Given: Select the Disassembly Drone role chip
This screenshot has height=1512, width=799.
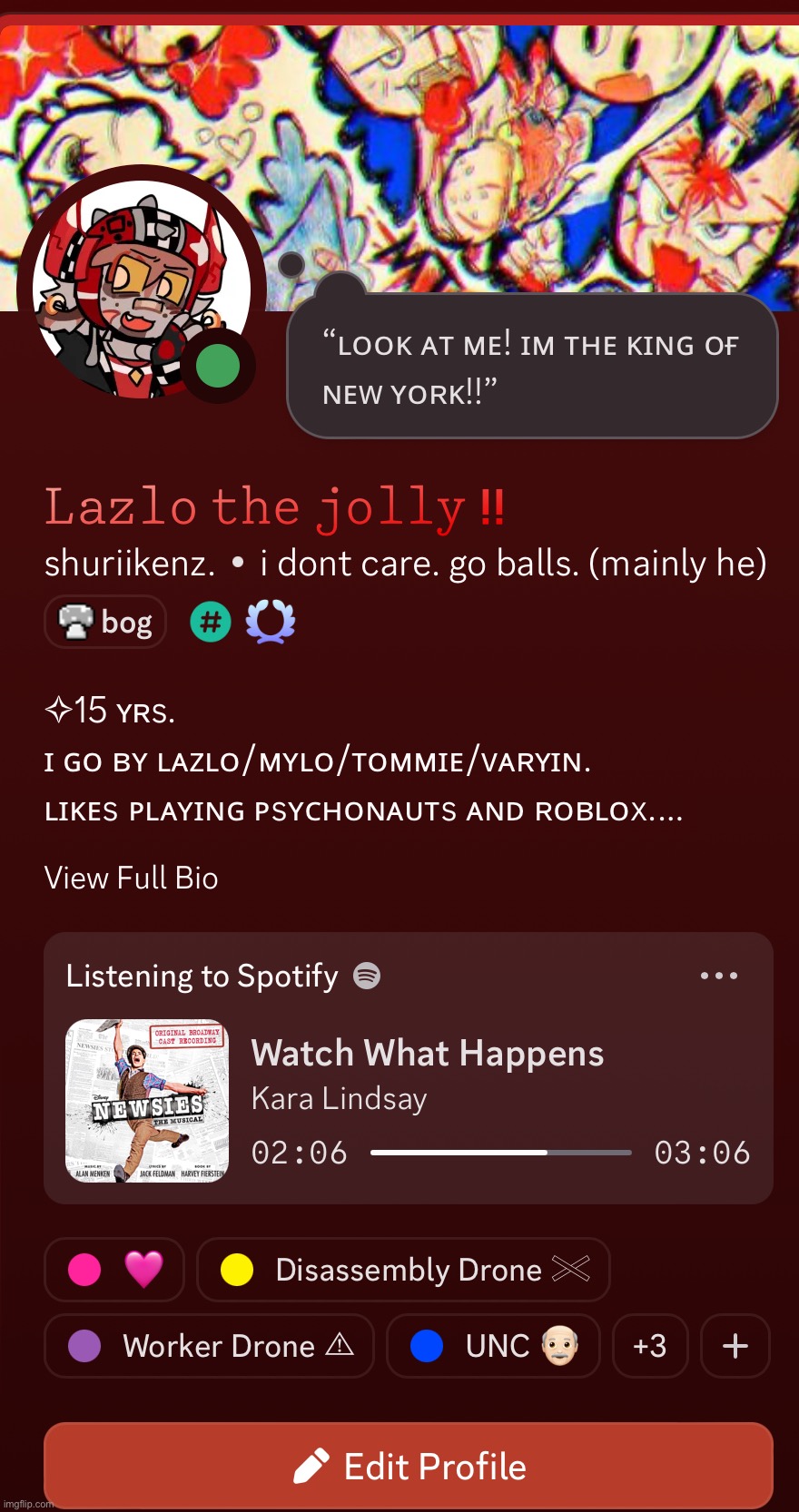Looking at the screenshot, I should tap(403, 1270).
